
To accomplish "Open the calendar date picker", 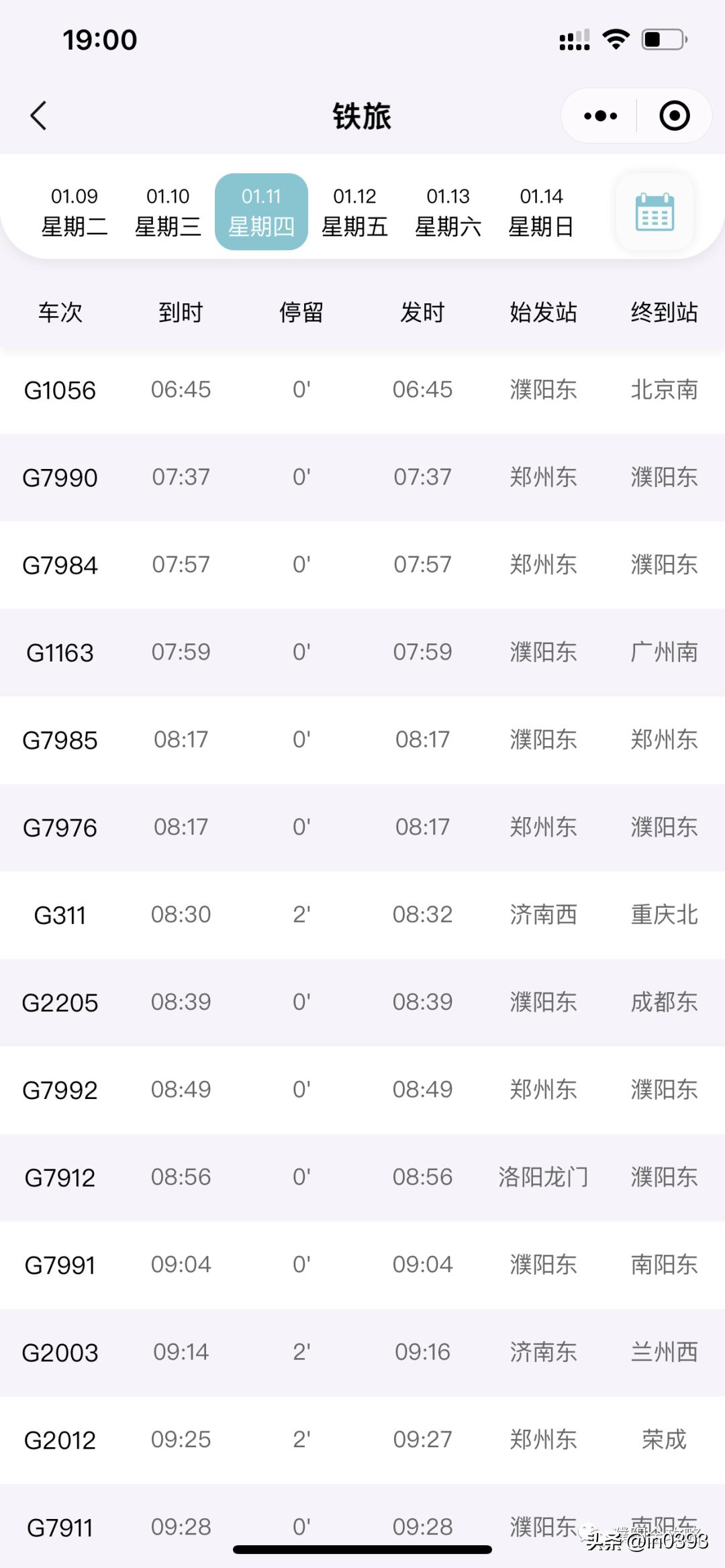I will click(655, 212).
